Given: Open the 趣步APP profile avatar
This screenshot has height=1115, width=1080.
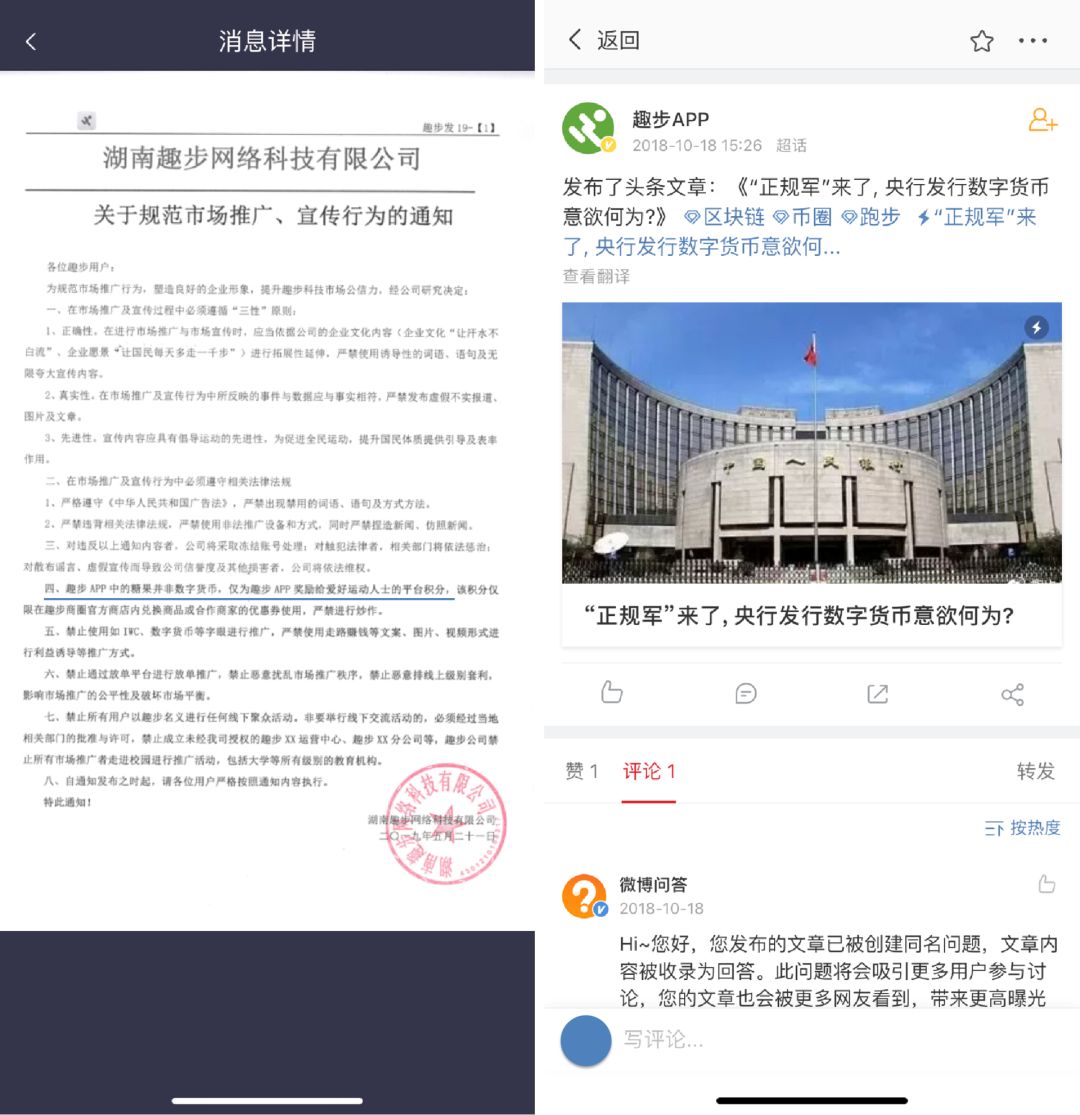Looking at the screenshot, I should point(588,128).
